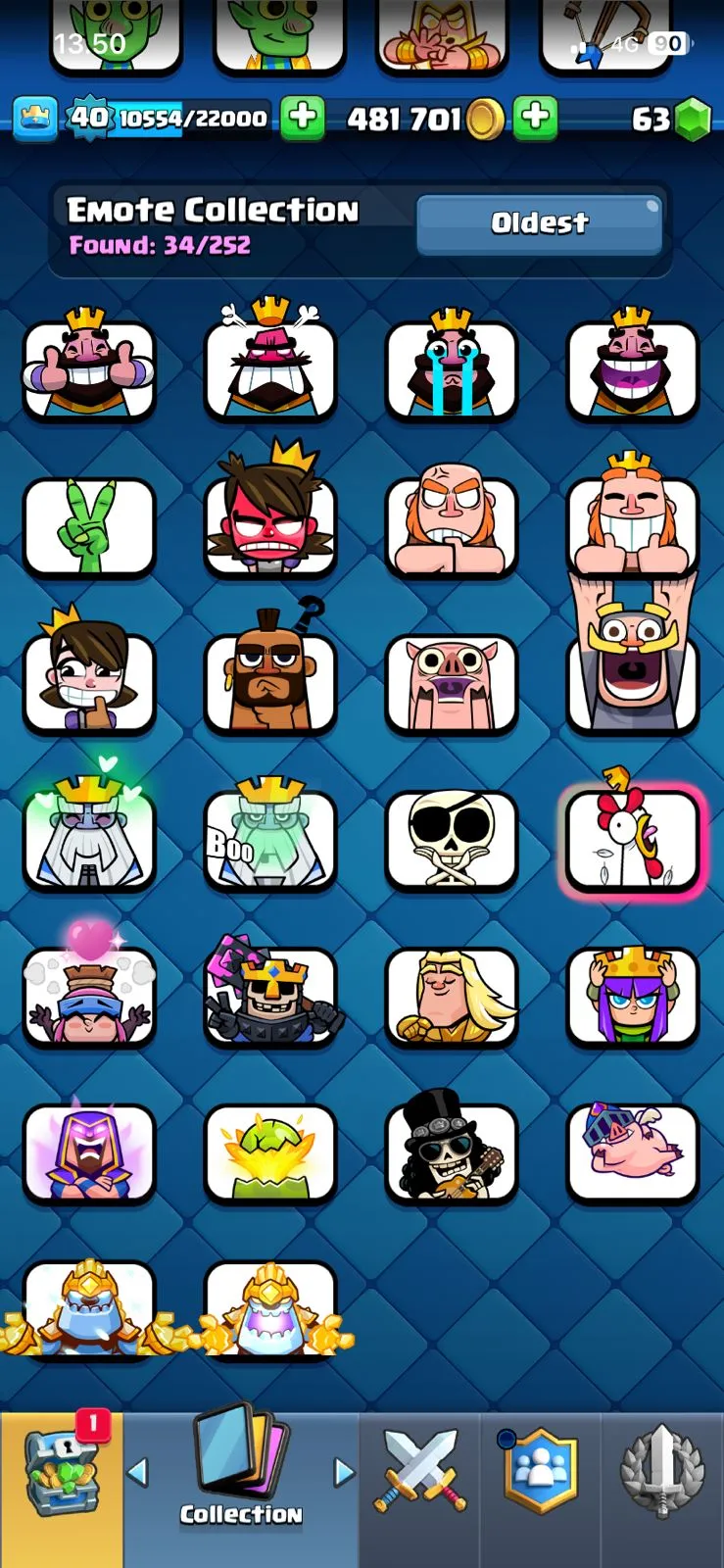The height and width of the screenshot is (1568, 724).
Task: Select the chicken emote
Action: 632,841
